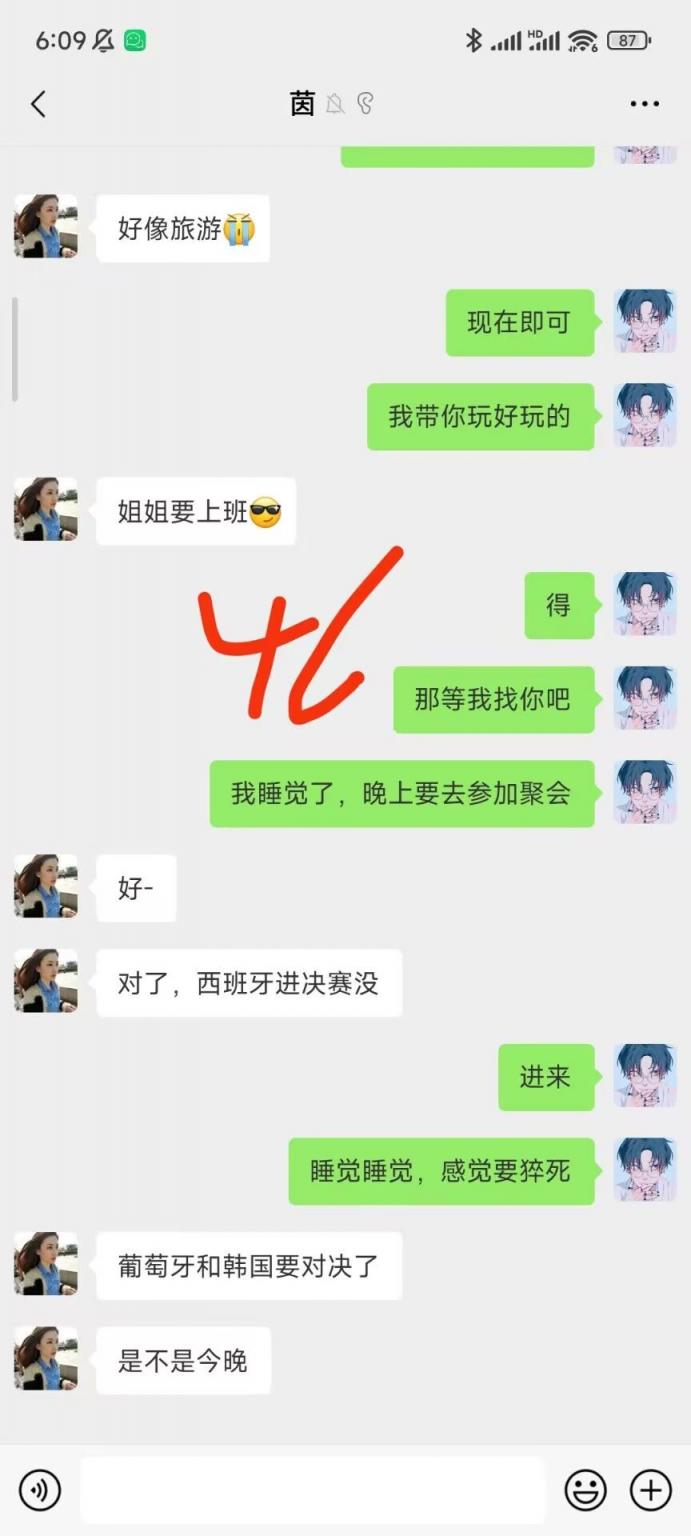Image resolution: width=691 pixels, height=1536 pixels.
Task: Go back to the chat list
Action: click(38, 104)
